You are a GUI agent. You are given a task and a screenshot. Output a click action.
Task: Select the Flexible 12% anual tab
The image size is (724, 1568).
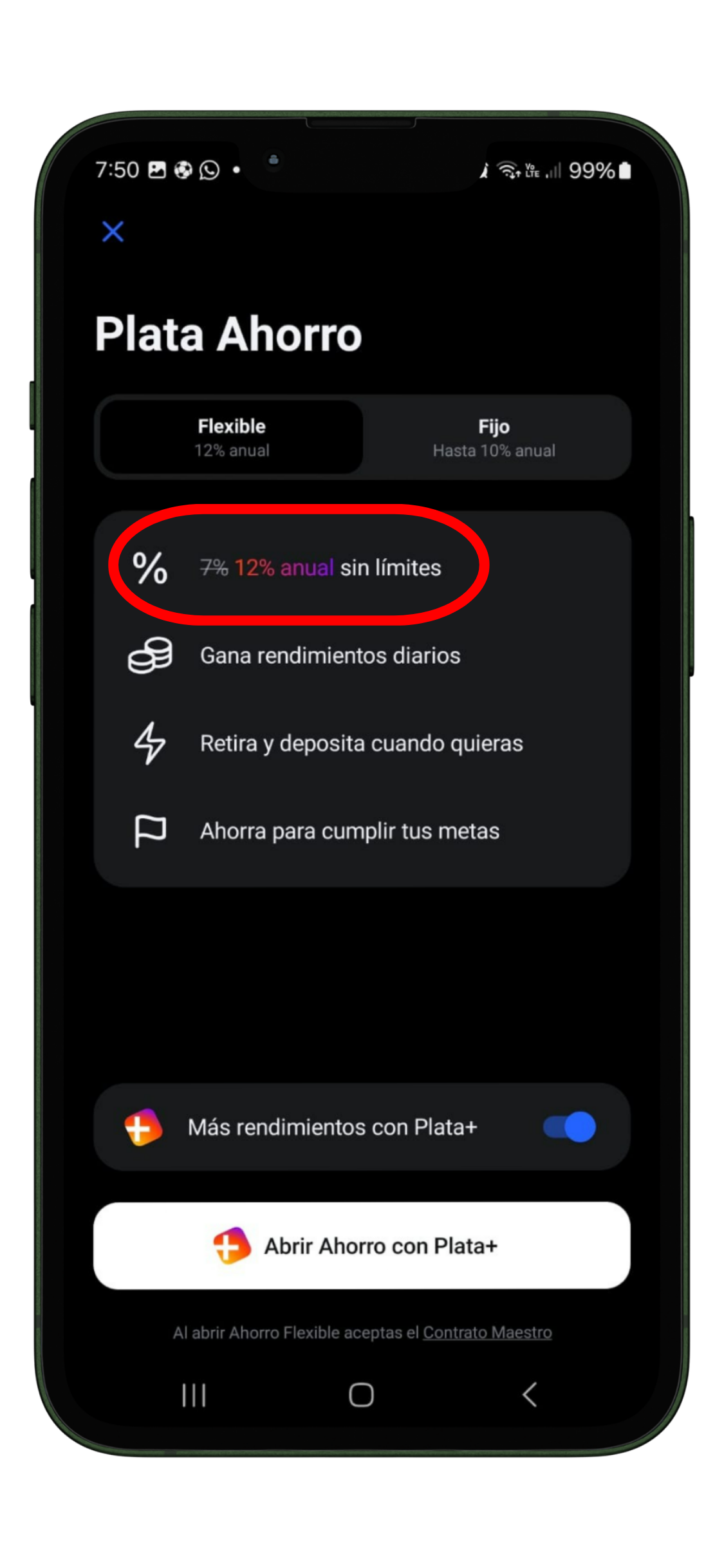232,436
